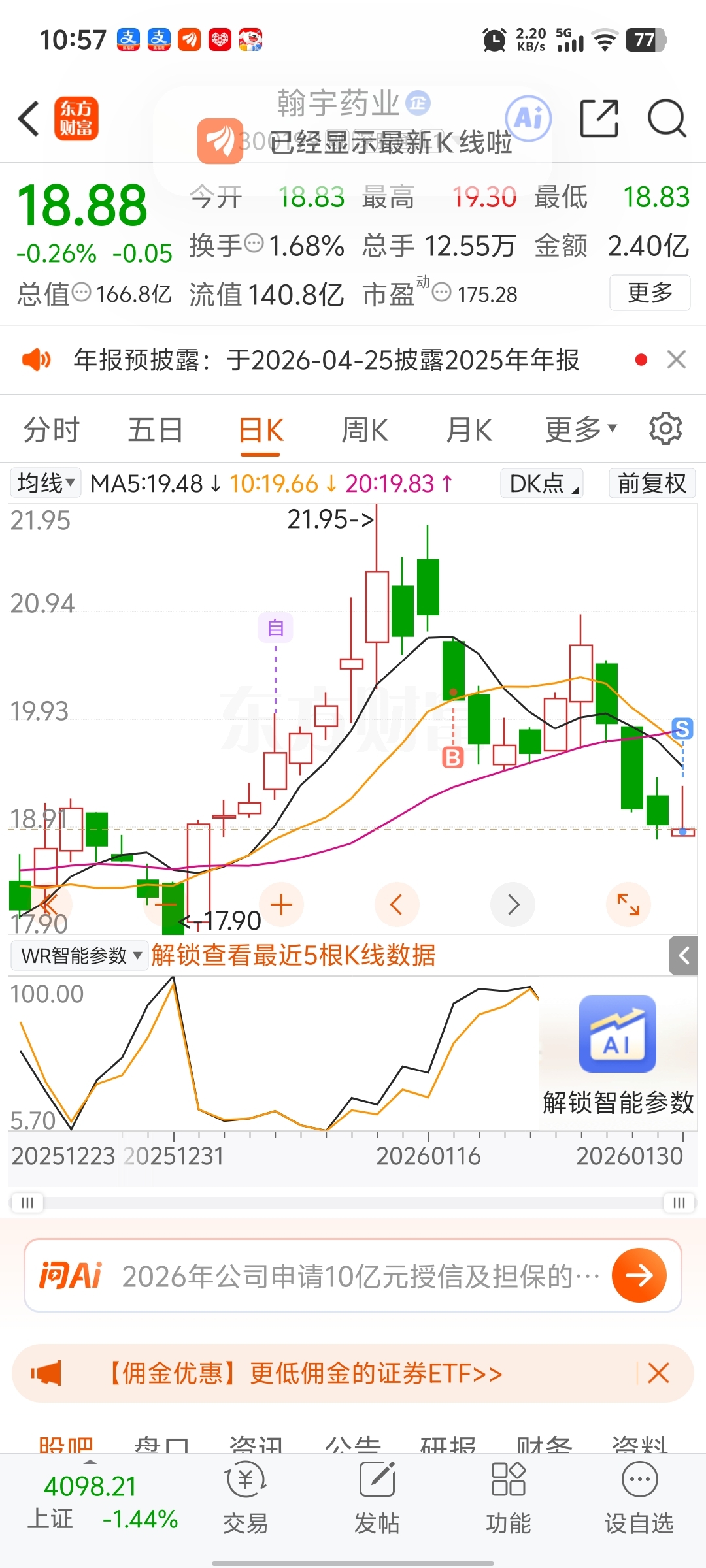This screenshot has width=706, height=1568.
Task: Change the 前复权 adjustment setting
Action: (x=652, y=483)
